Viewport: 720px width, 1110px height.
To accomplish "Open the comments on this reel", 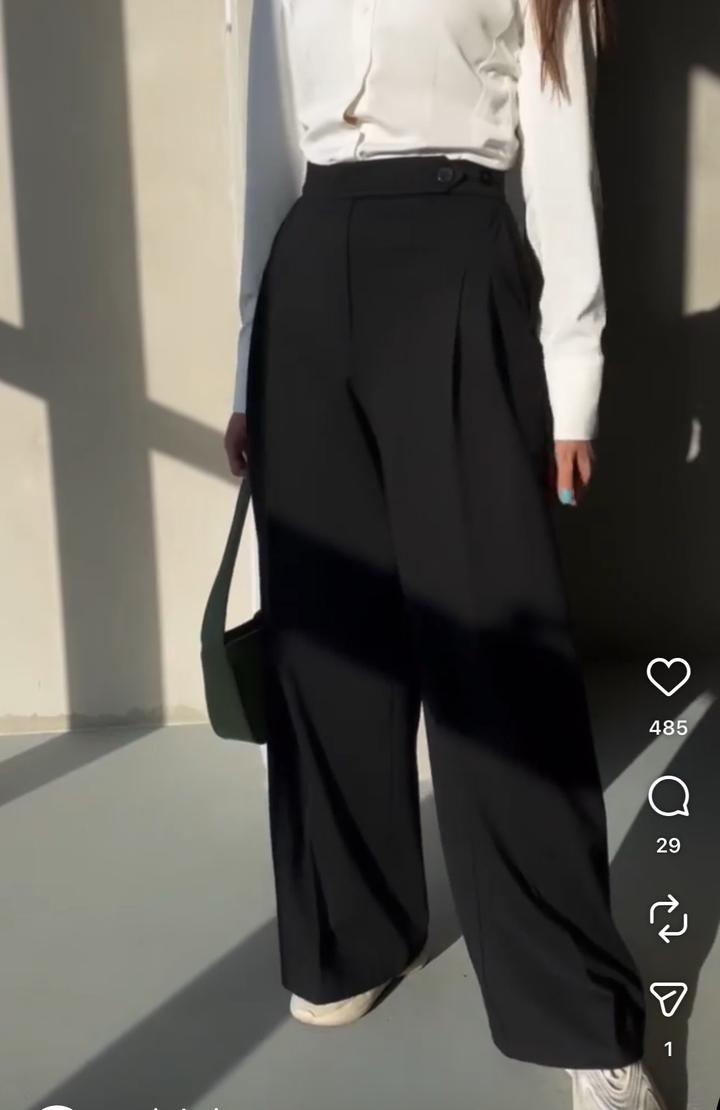I will pos(668,797).
